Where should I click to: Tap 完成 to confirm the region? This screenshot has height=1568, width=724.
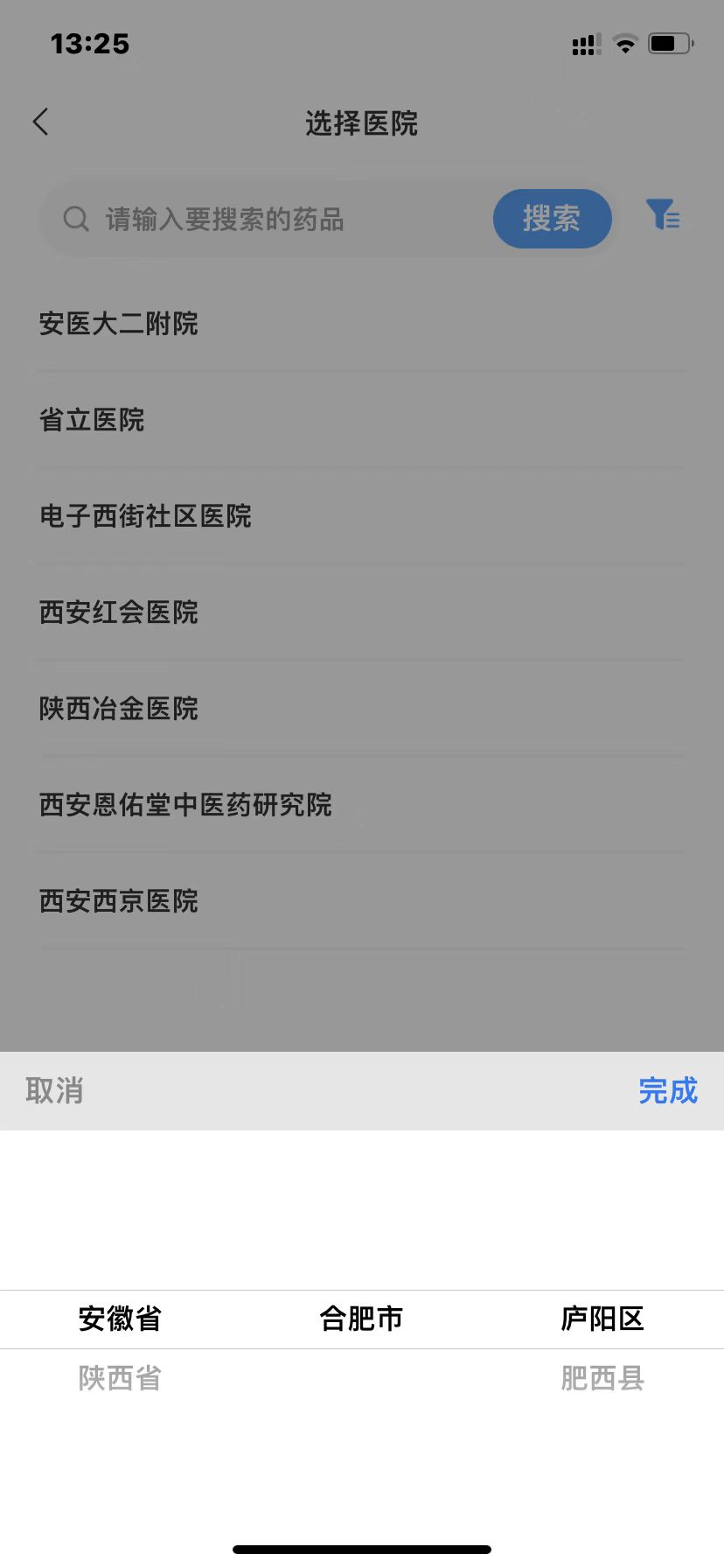coord(668,1091)
